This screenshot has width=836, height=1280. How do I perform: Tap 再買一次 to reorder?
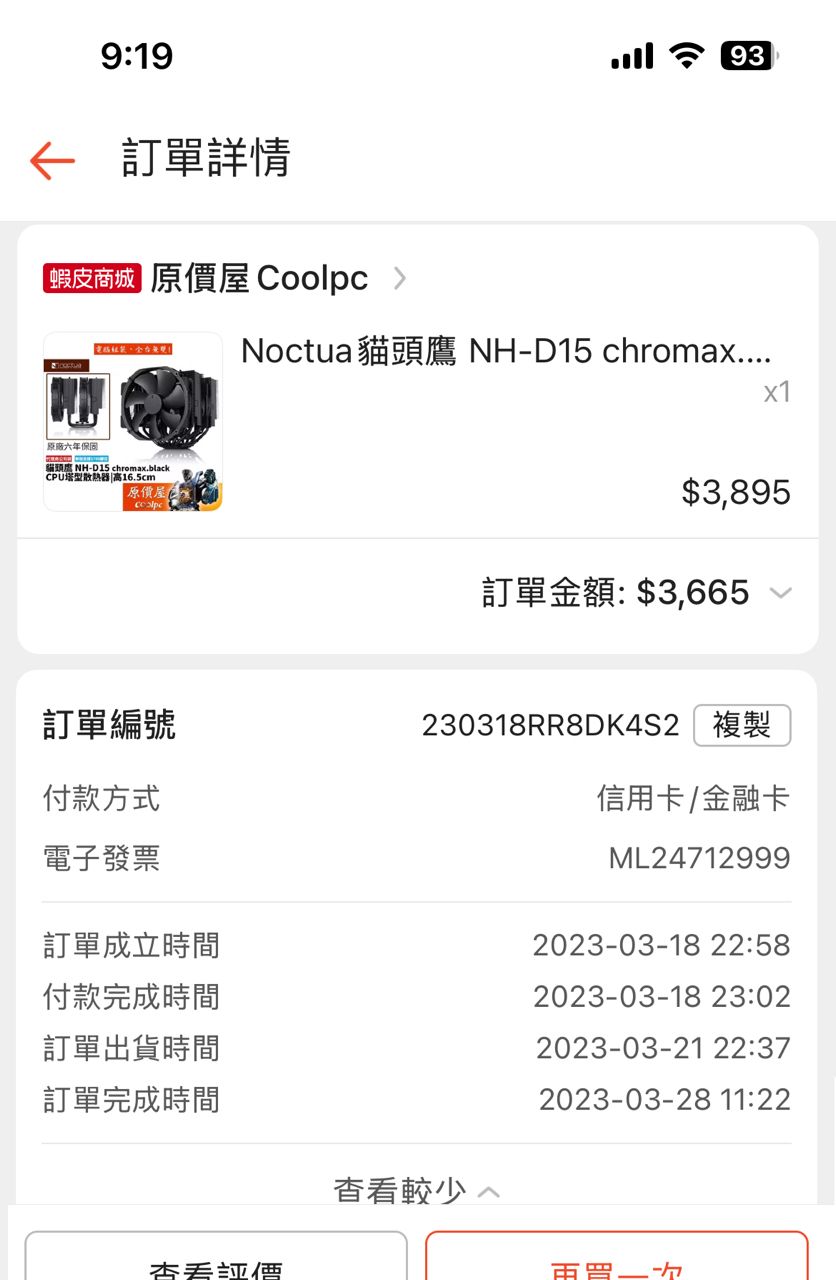pyautogui.click(x=617, y=1262)
